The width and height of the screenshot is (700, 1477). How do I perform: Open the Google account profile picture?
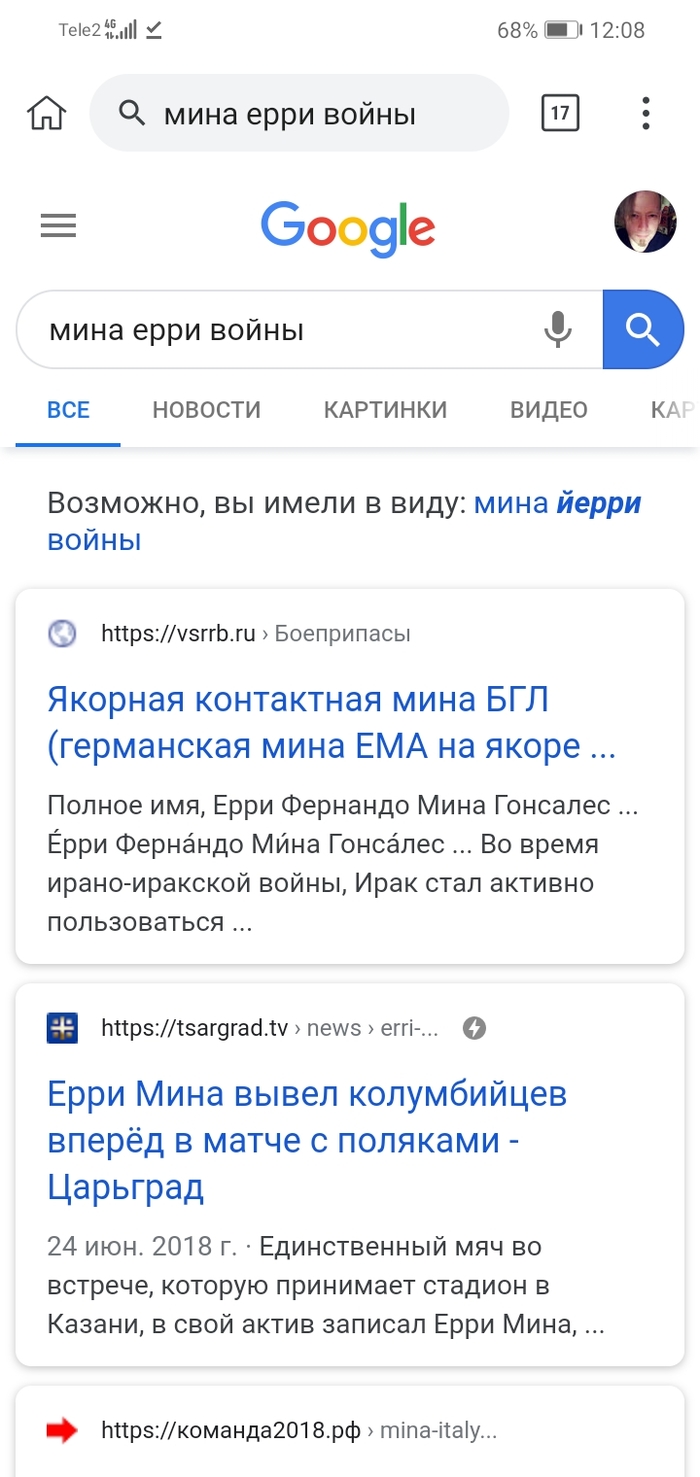[645, 222]
